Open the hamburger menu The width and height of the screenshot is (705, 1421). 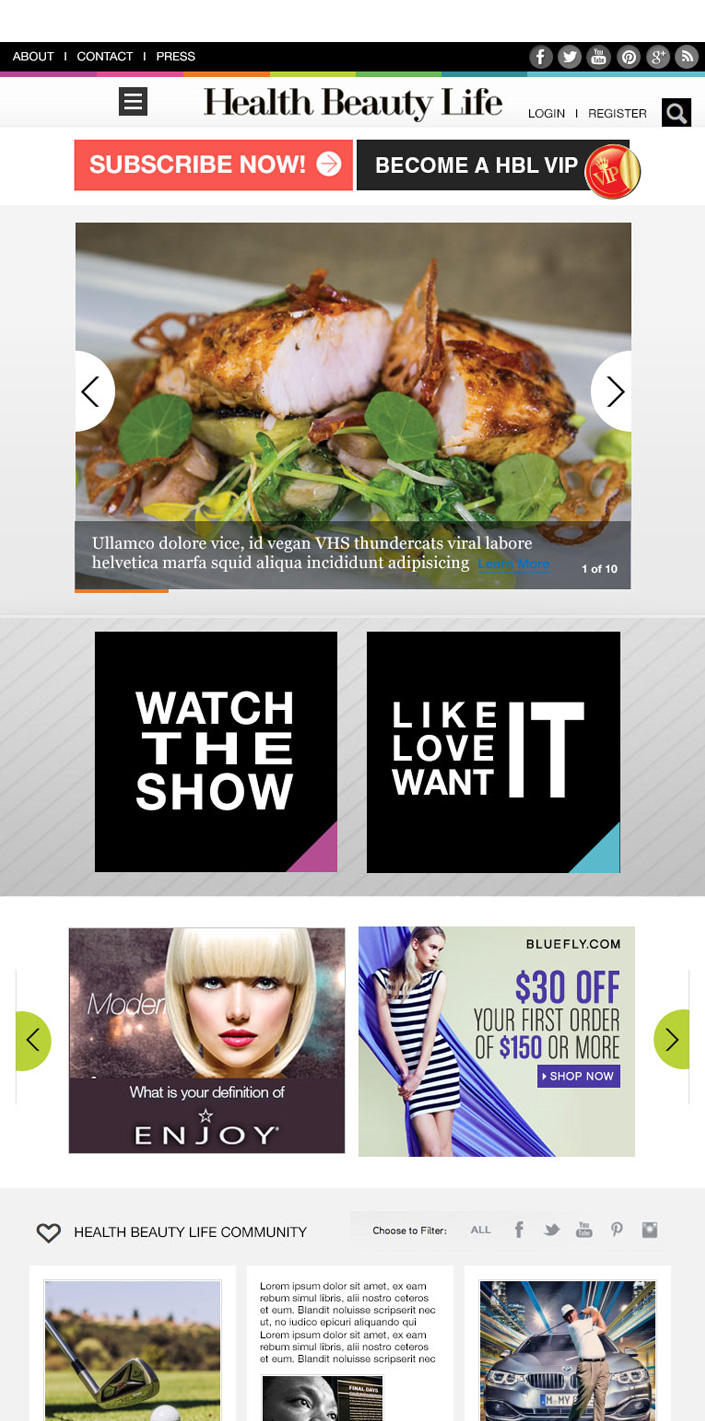click(x=133, y=102)
